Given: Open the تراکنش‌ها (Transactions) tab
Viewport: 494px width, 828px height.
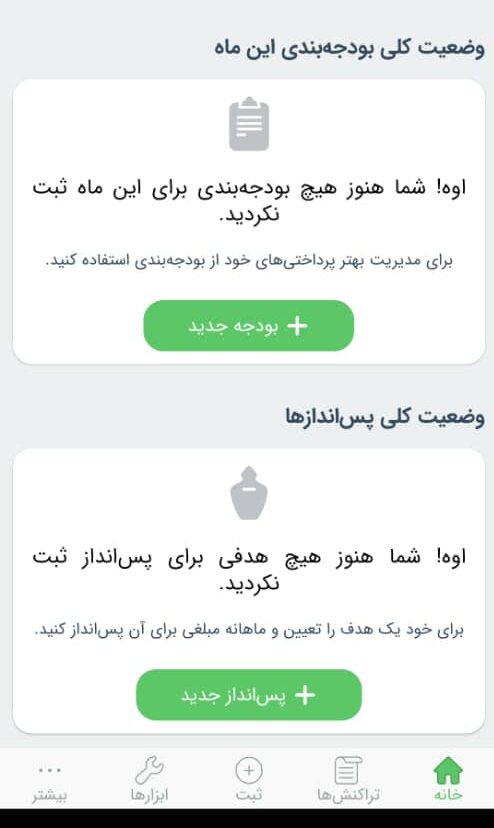Looking at the screenshot, I should click(x=348, y=779).
